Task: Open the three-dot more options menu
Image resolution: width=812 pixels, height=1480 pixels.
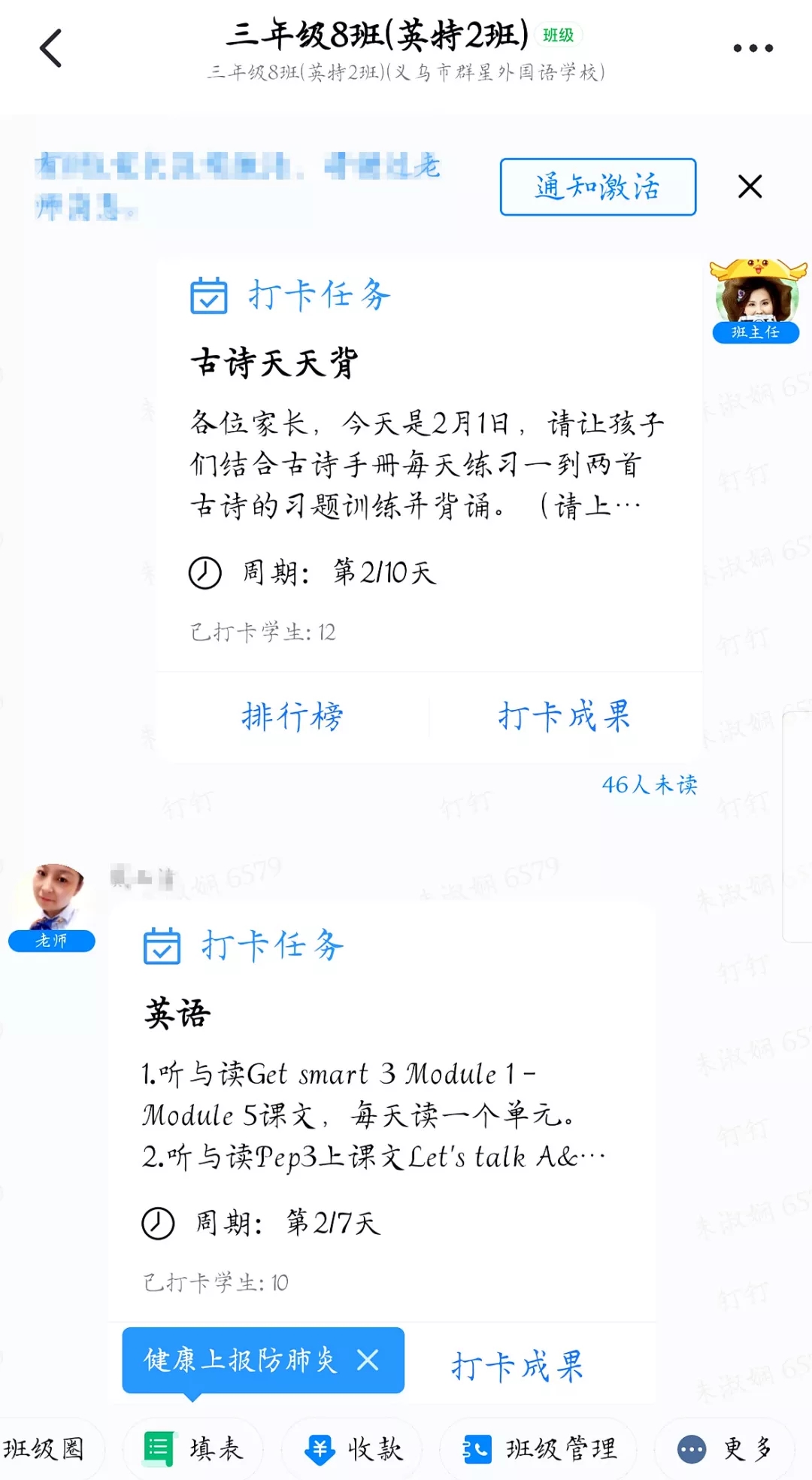Action: click(x=753, y=49)
